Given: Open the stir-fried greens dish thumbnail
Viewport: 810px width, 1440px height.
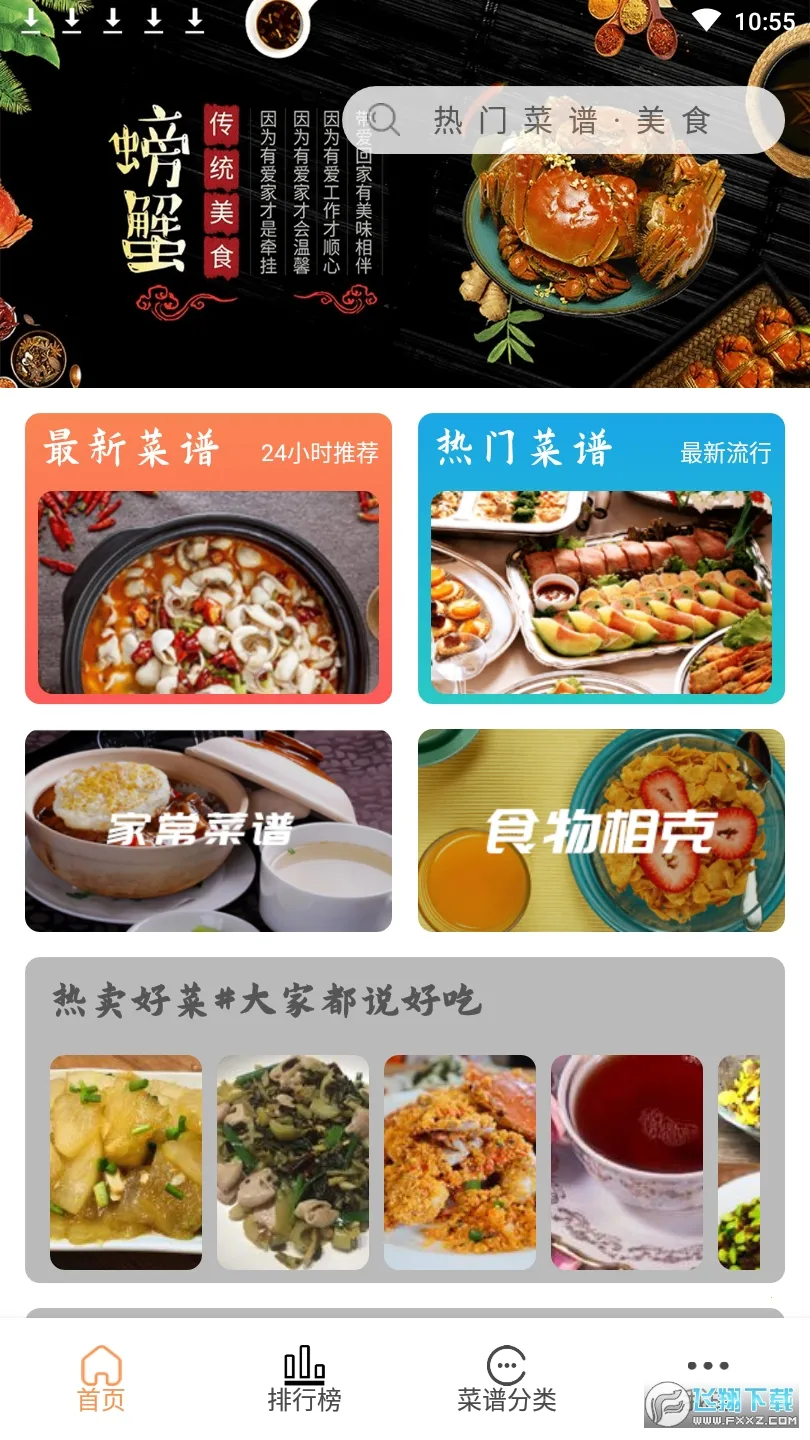Looking at the screenshot, I should click(x=293, y=1162).
